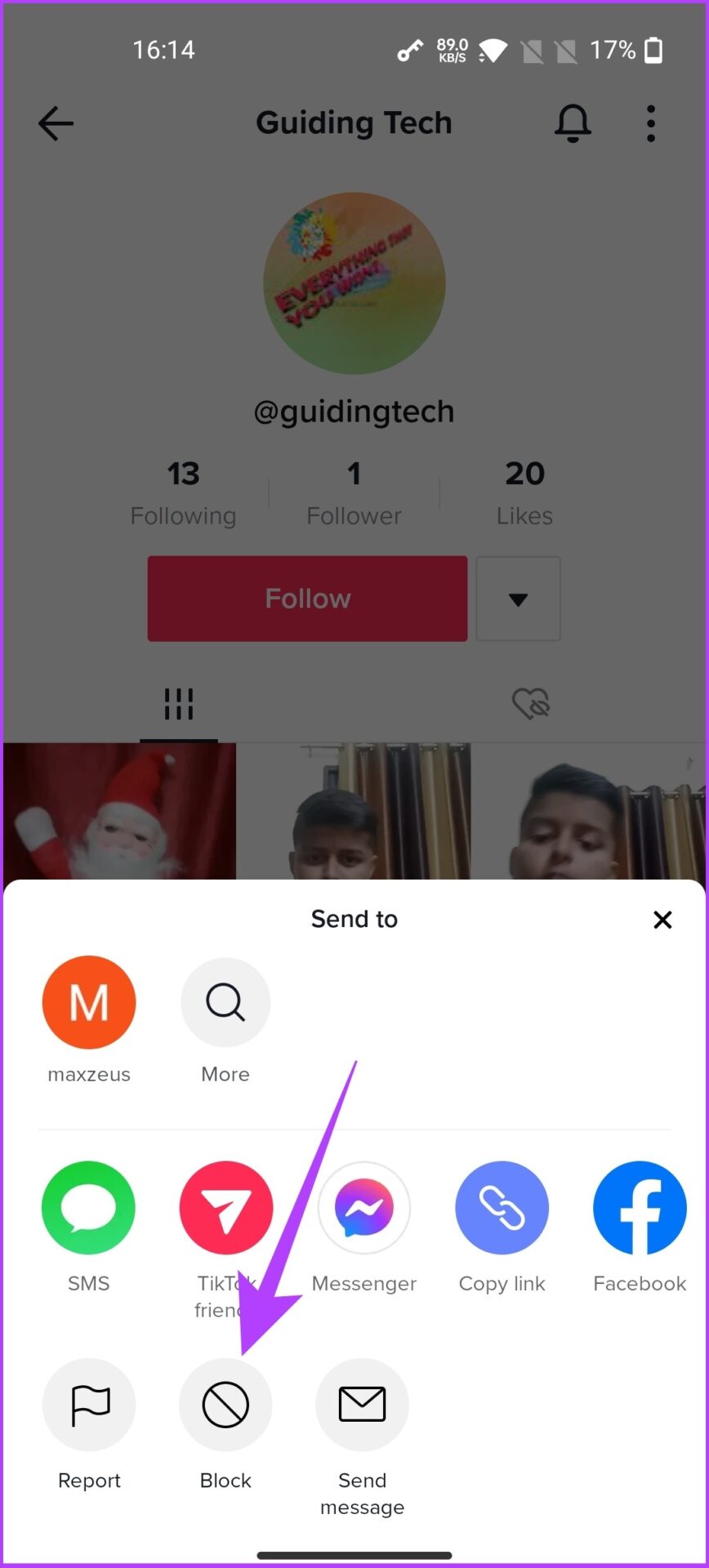Switch to the videos grid tab

(179, 703)
